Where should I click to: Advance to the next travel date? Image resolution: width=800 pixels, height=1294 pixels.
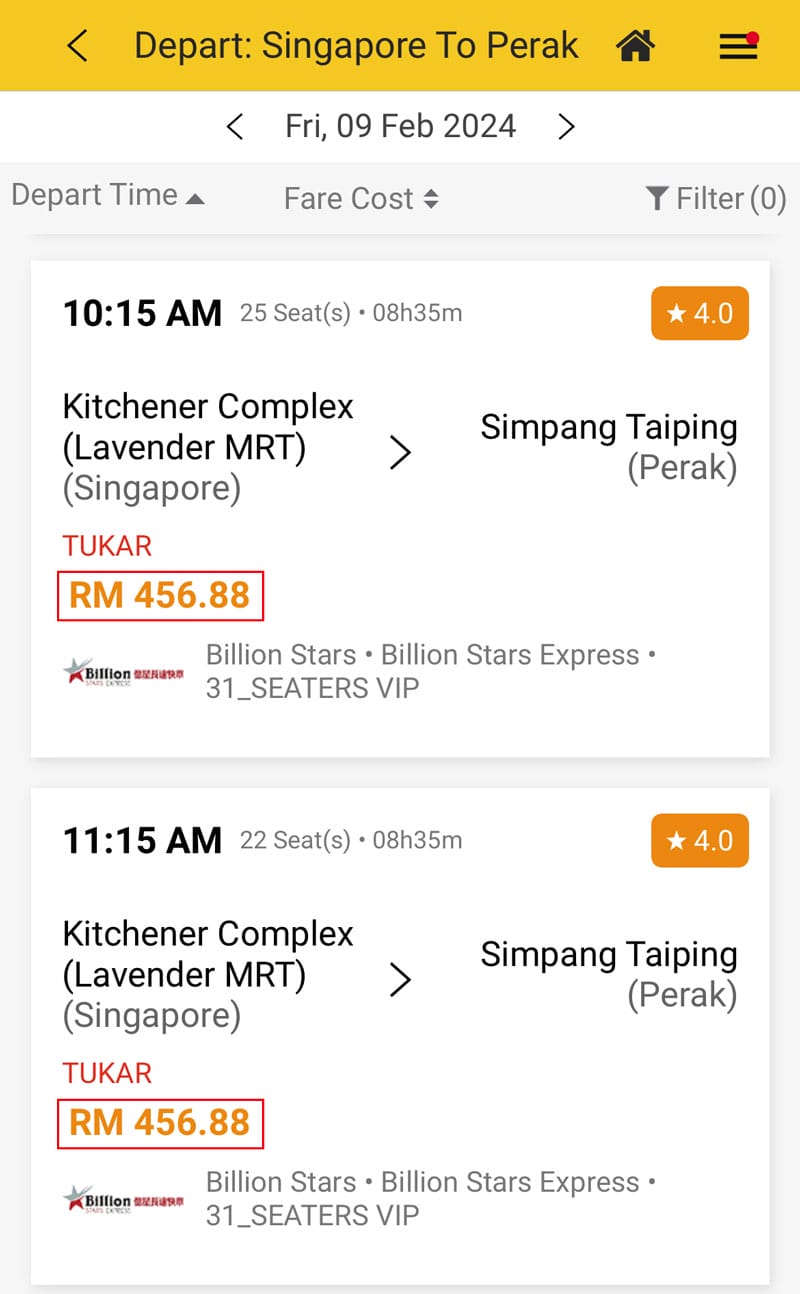566,127
